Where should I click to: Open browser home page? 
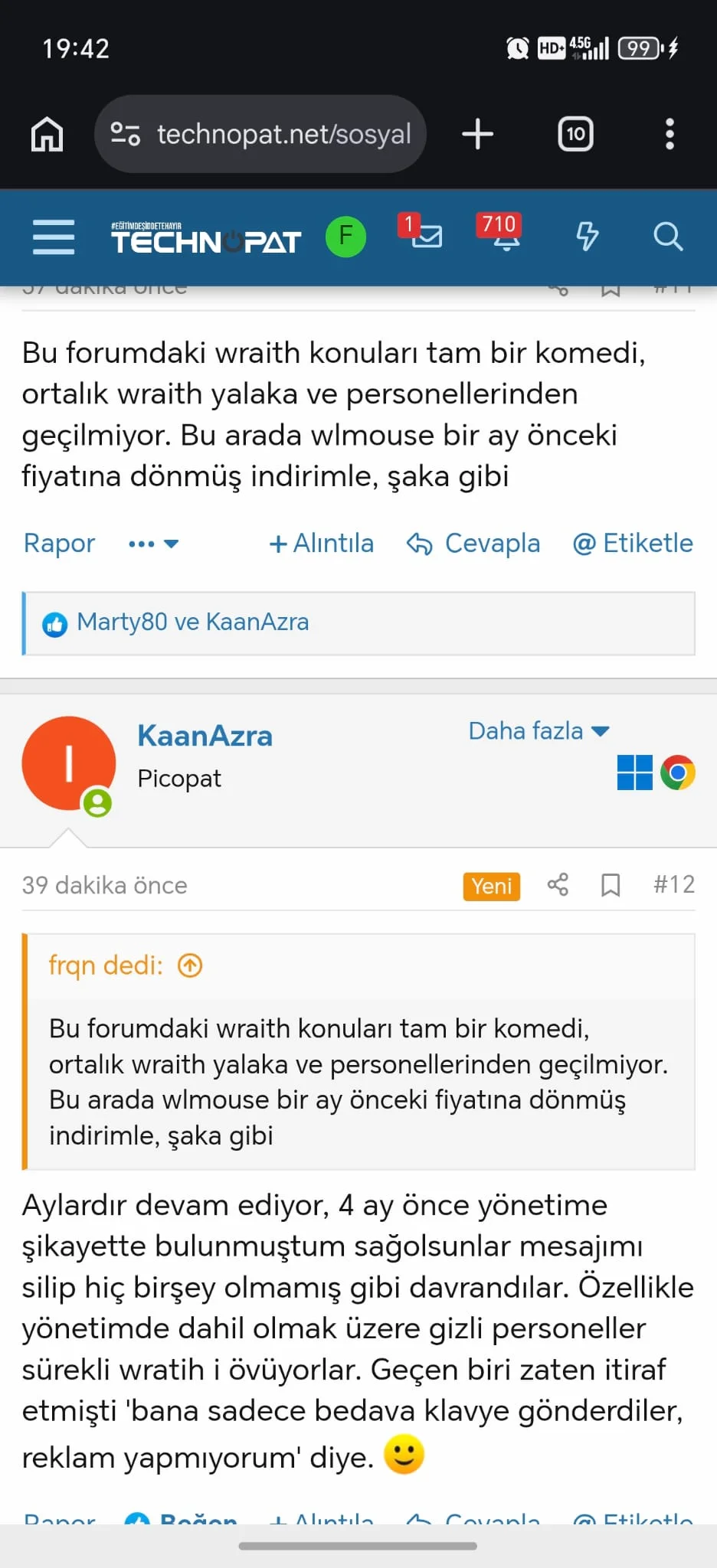pyautogui.click(x=47, y=134)
